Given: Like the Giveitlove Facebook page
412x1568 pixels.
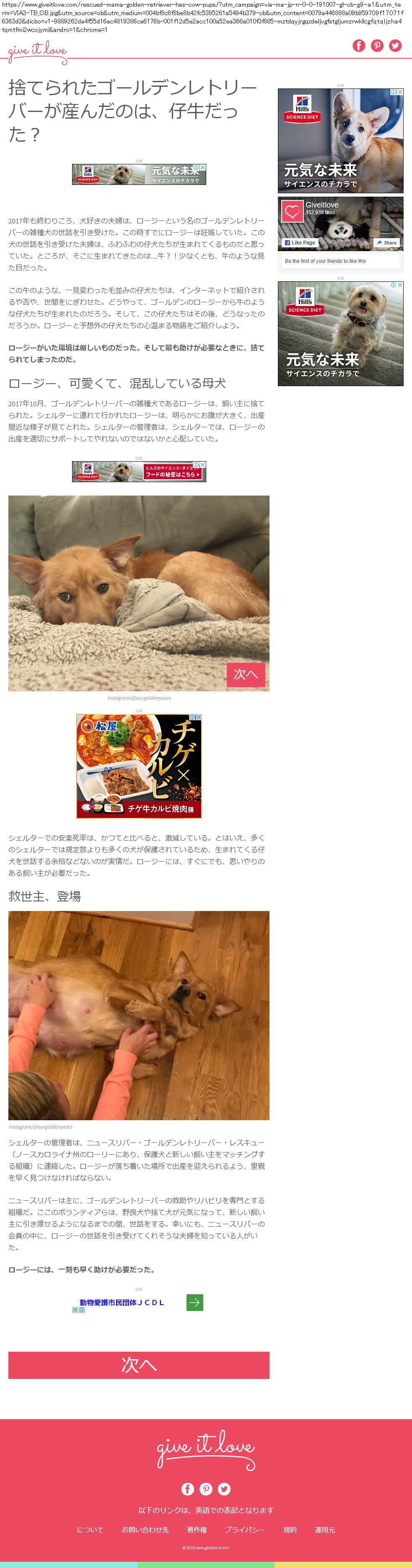Looking at the screenshot, I should pyautogui.click(x=300, y=242).
